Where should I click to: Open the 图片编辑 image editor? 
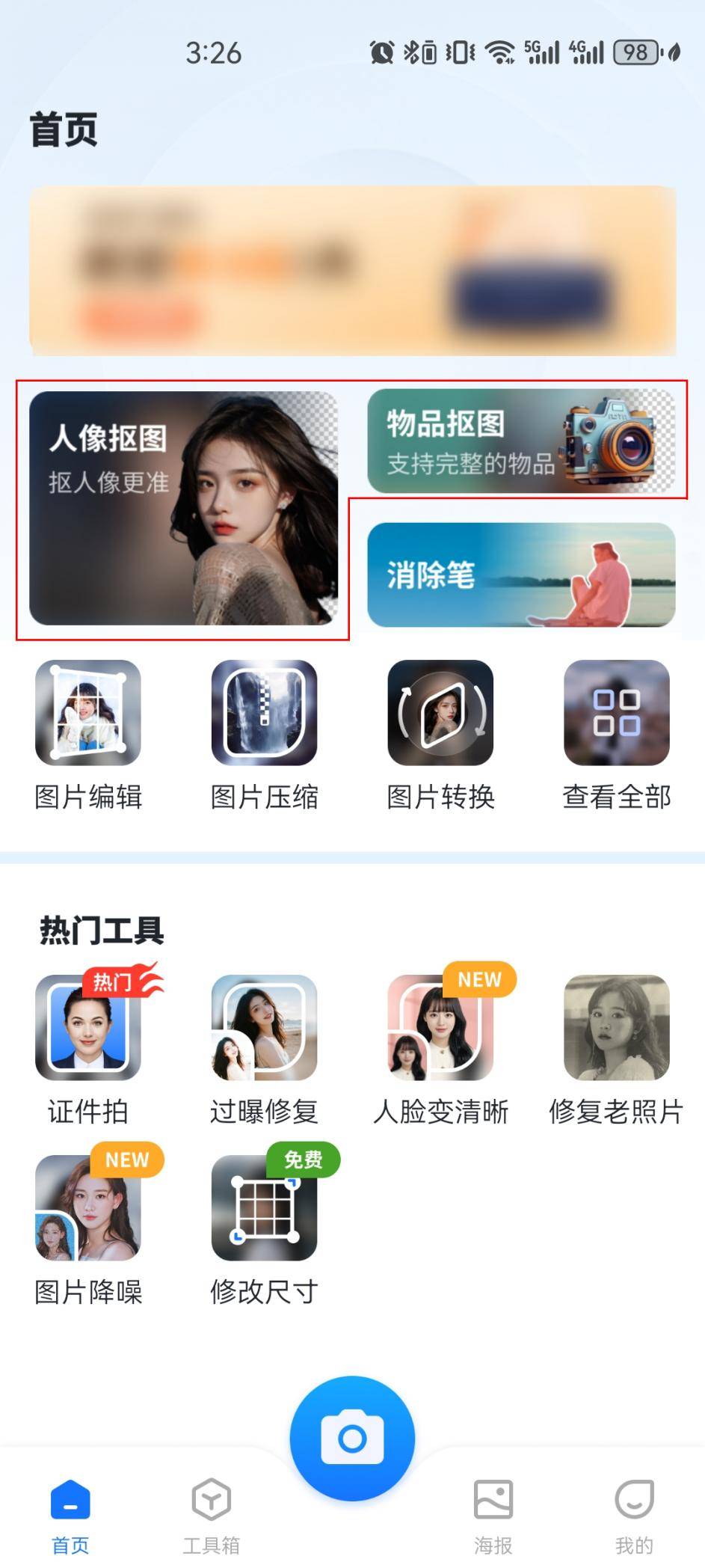point(87,714)
